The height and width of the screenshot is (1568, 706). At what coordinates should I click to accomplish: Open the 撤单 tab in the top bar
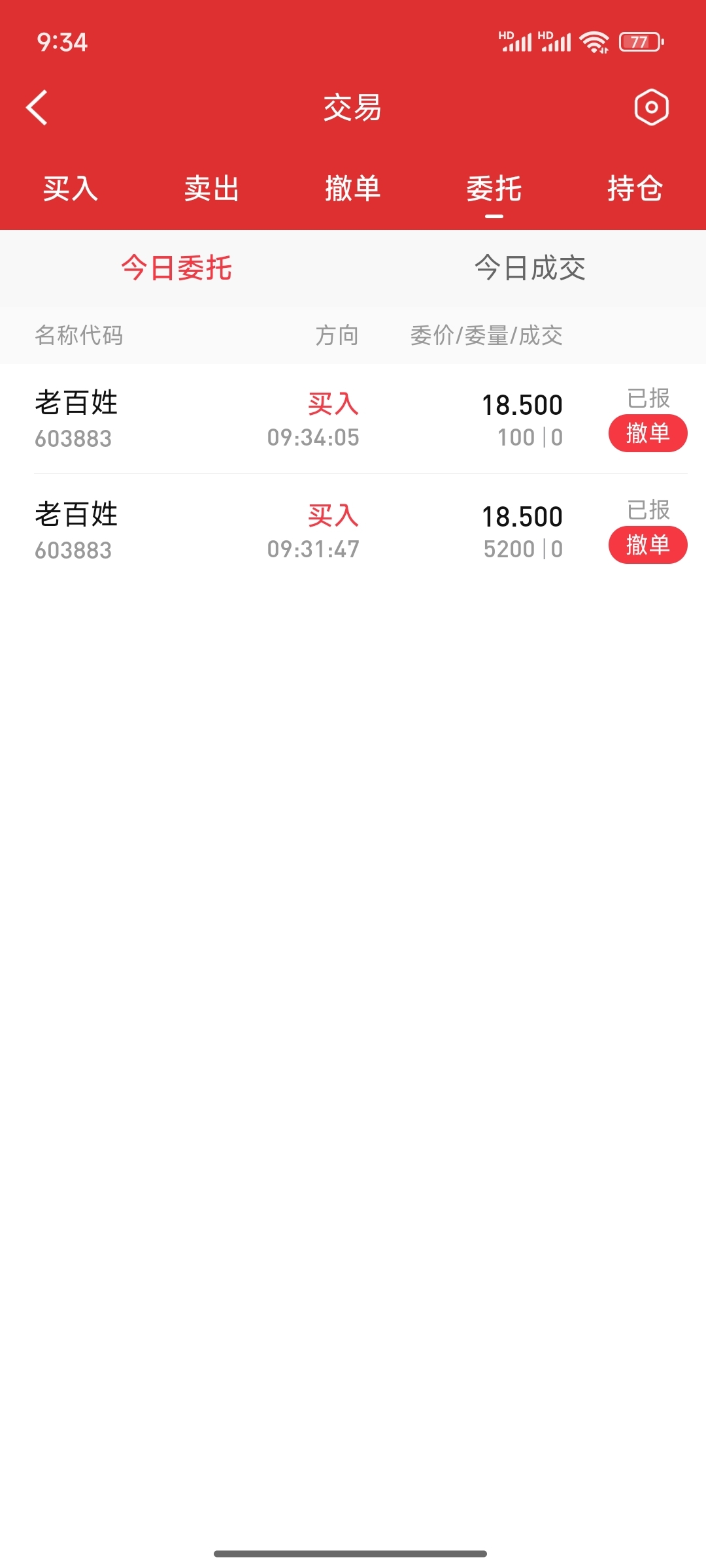pos(353,189)
